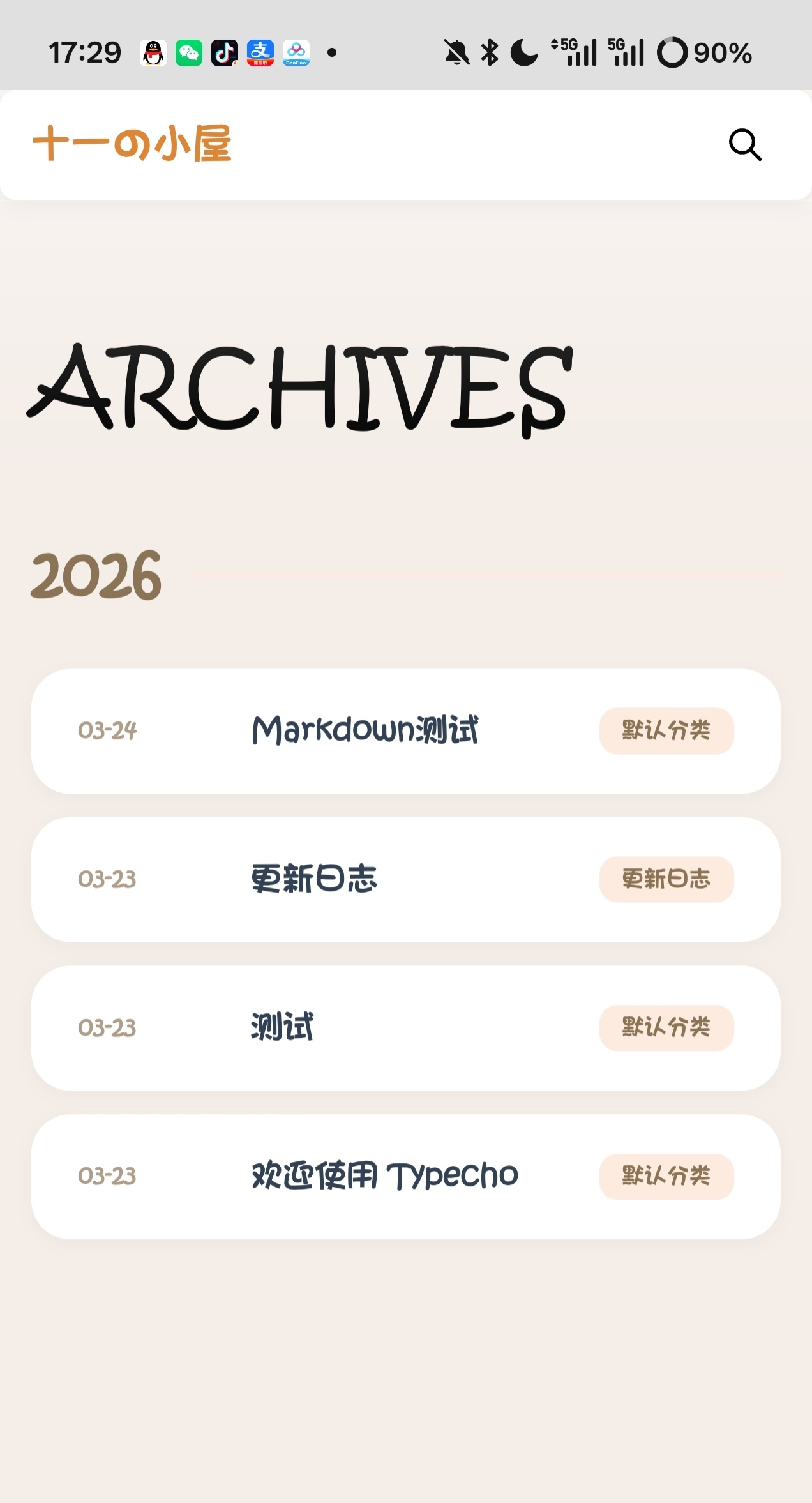Tap the GenFlow icon in the status bar
Image resolution: width=812 pixels, height=1503 pixels.
[x=296, y=52]
